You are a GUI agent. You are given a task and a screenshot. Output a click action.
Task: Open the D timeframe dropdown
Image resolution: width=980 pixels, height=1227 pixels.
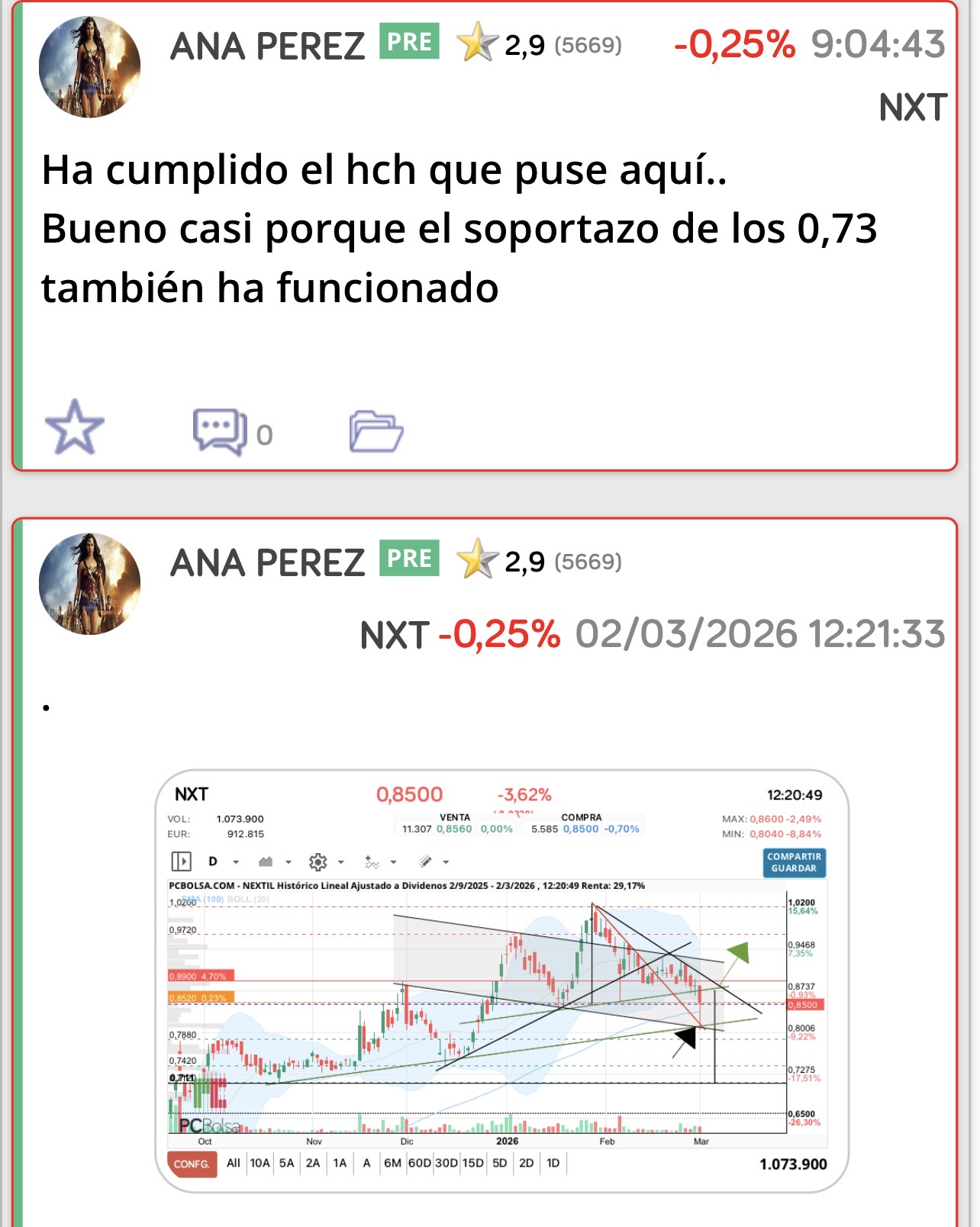213,861
